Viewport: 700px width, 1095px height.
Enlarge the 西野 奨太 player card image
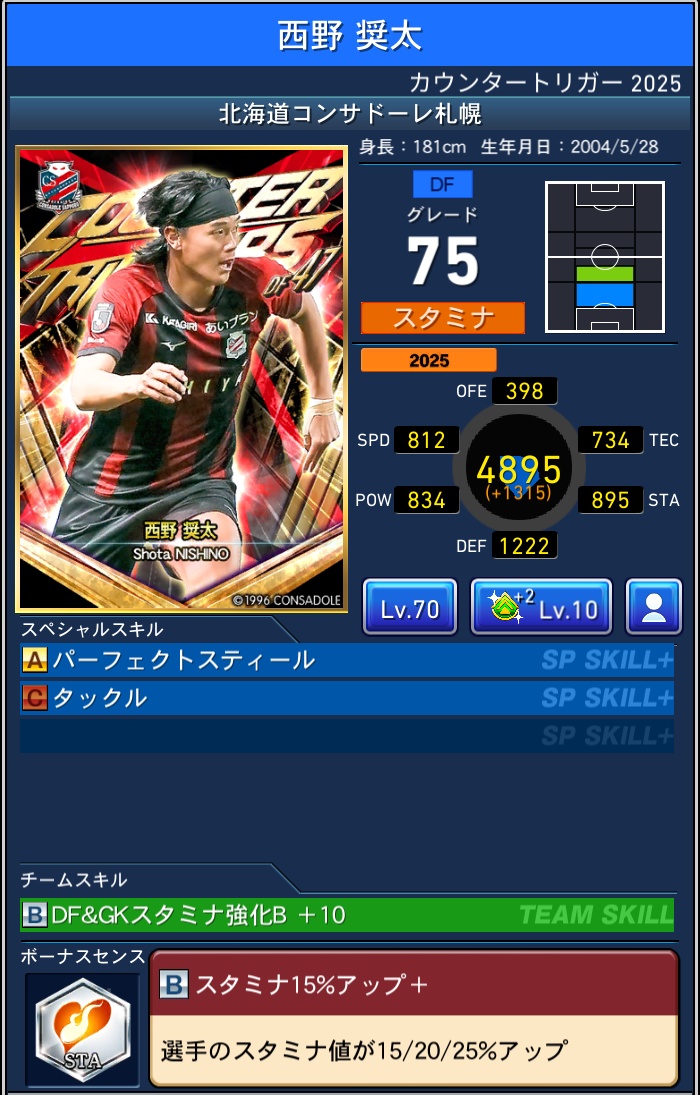[x=181, y=379]
